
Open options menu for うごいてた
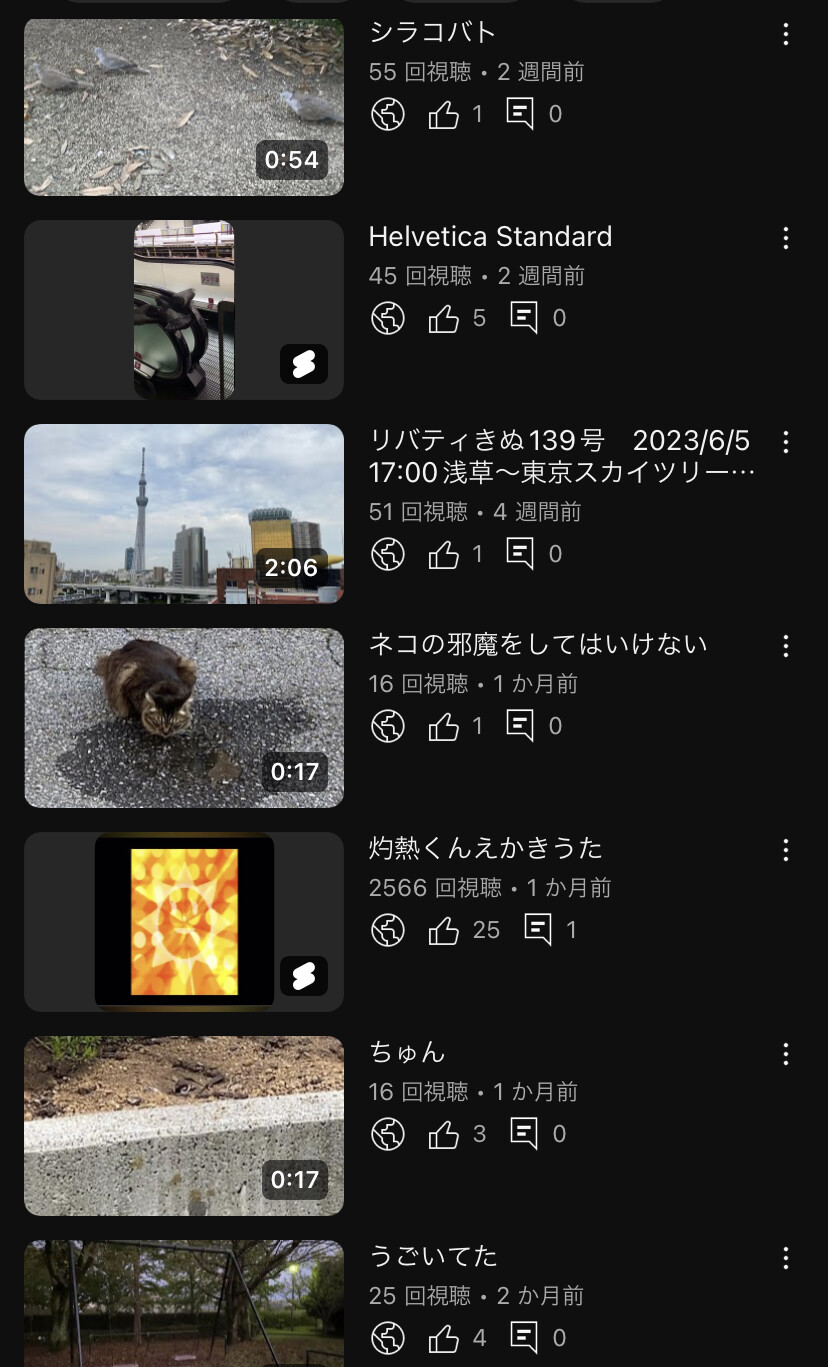coord(786,1258)
